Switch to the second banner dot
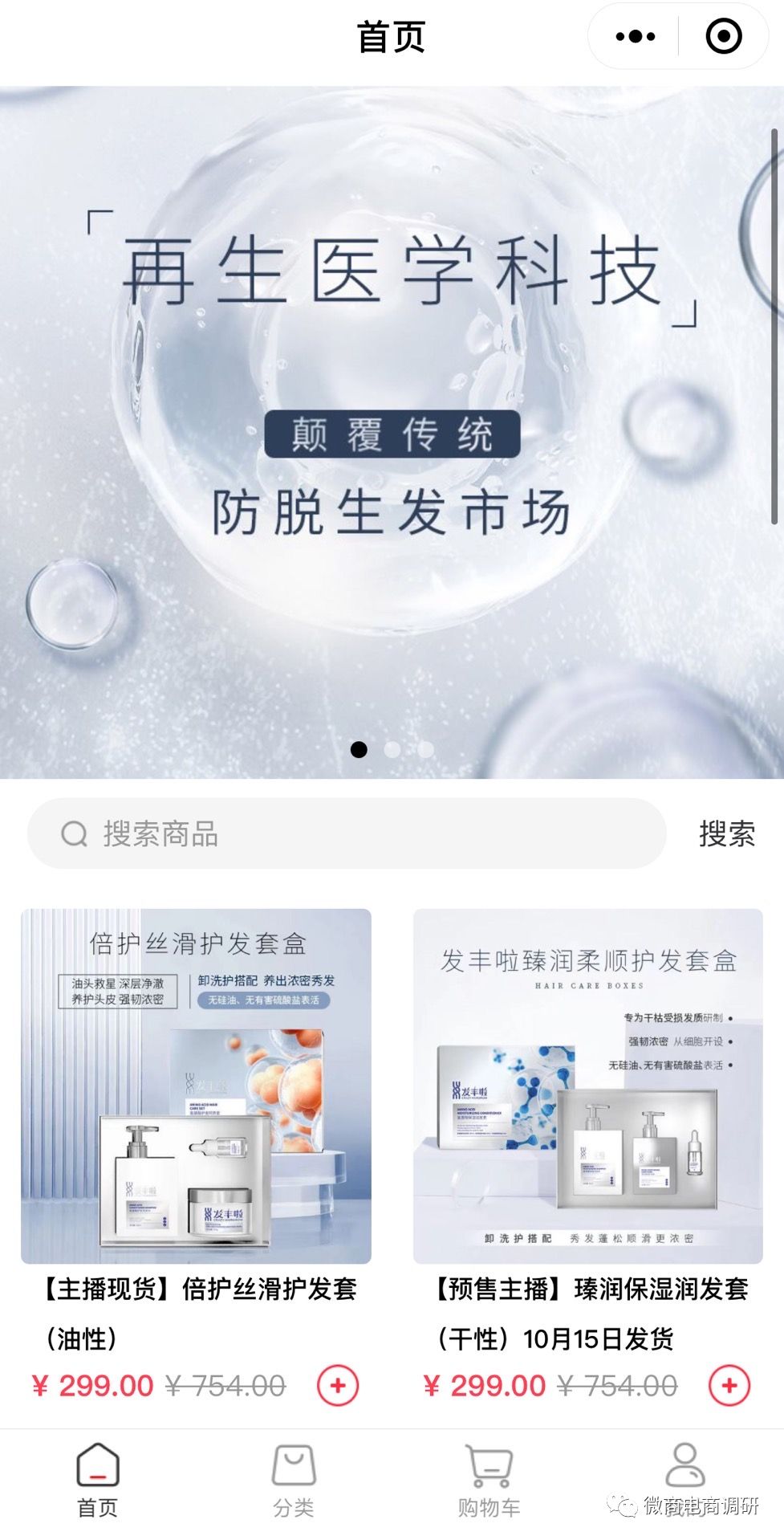 [x=392, y=749]
